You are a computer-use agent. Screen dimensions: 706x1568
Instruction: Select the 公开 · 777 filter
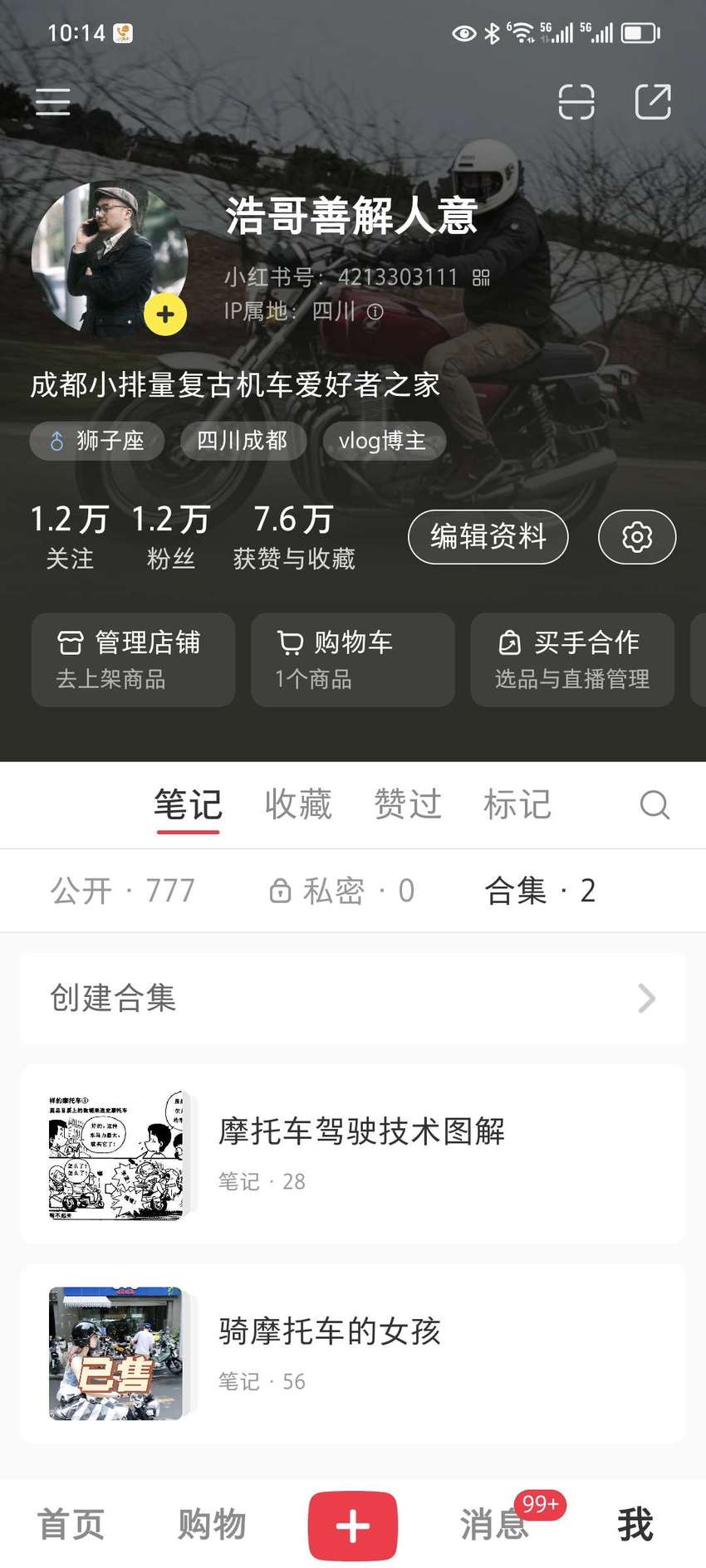click(x=122, y=891)
